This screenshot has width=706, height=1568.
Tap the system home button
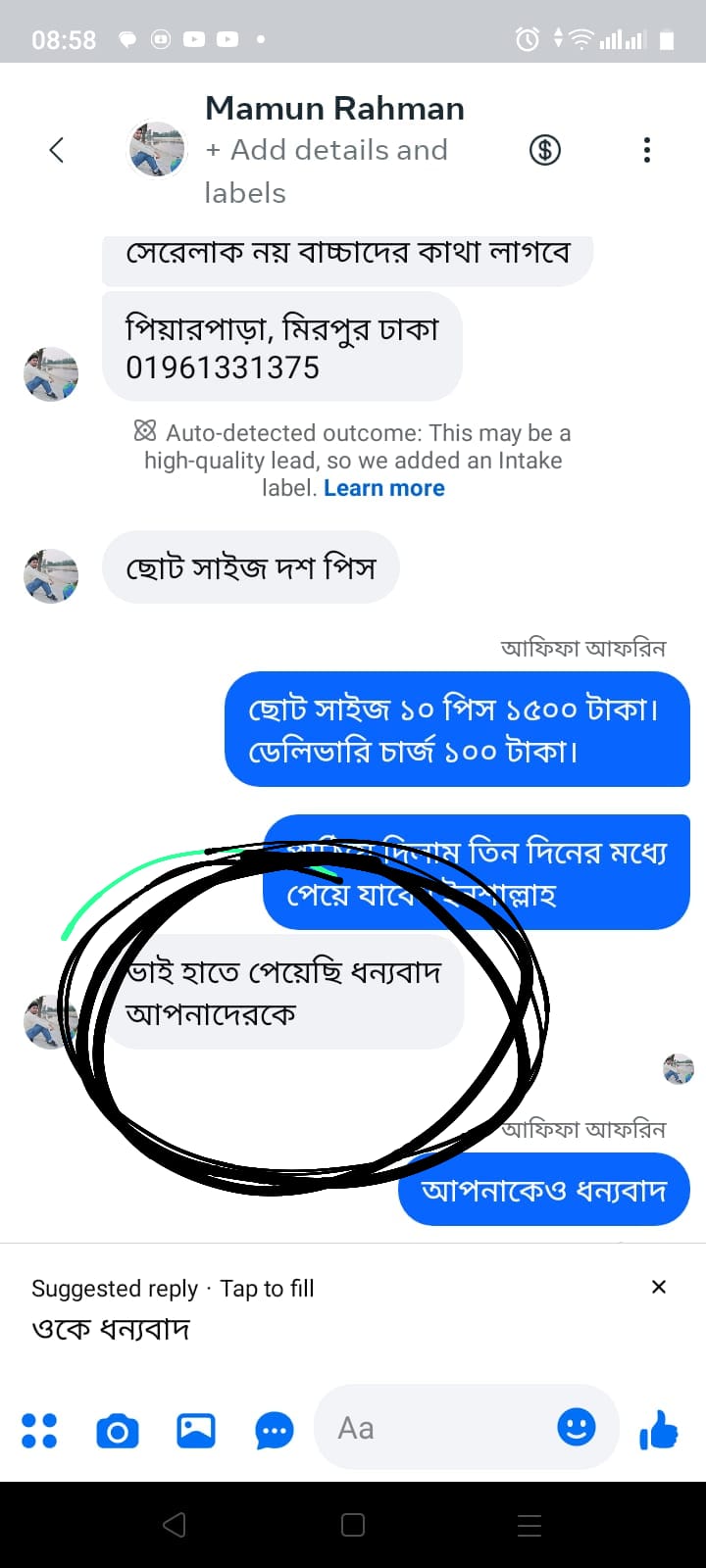click(353, 1525)
